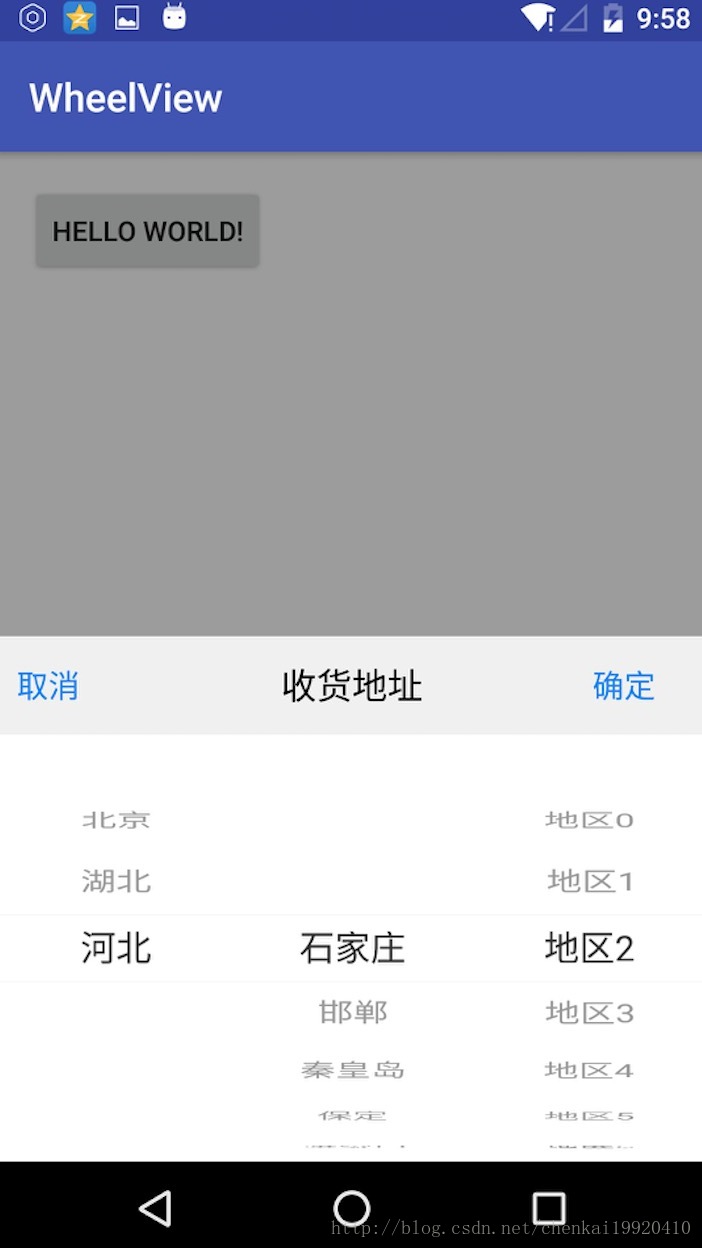
Task: Open recent apps from the navigation bar
Action: click(548, 1208)
